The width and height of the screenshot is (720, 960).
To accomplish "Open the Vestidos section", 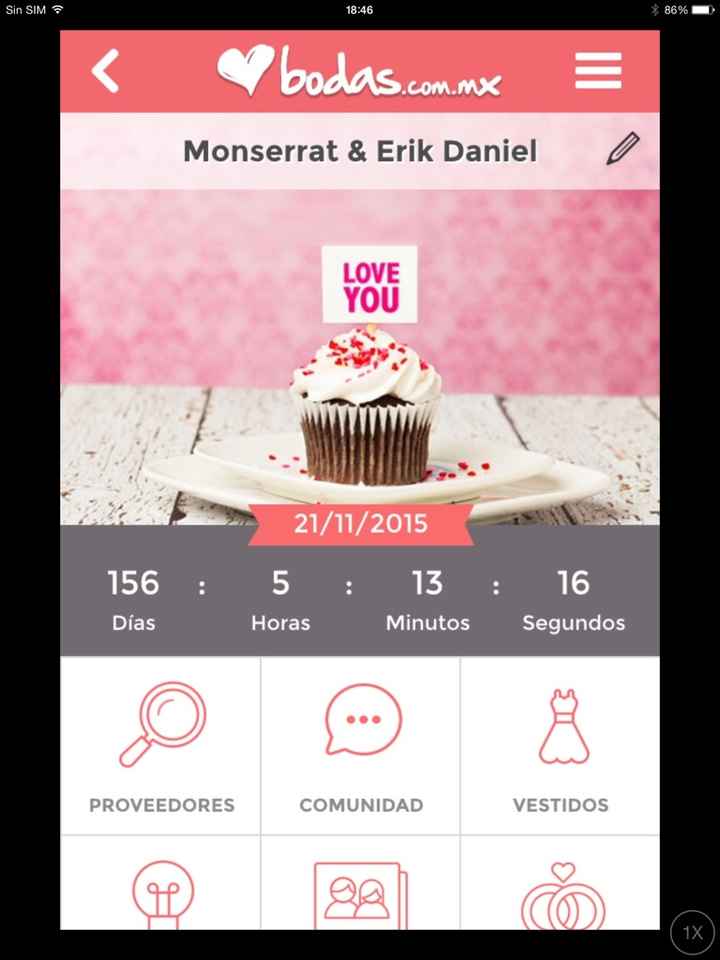I will [560, 746].
